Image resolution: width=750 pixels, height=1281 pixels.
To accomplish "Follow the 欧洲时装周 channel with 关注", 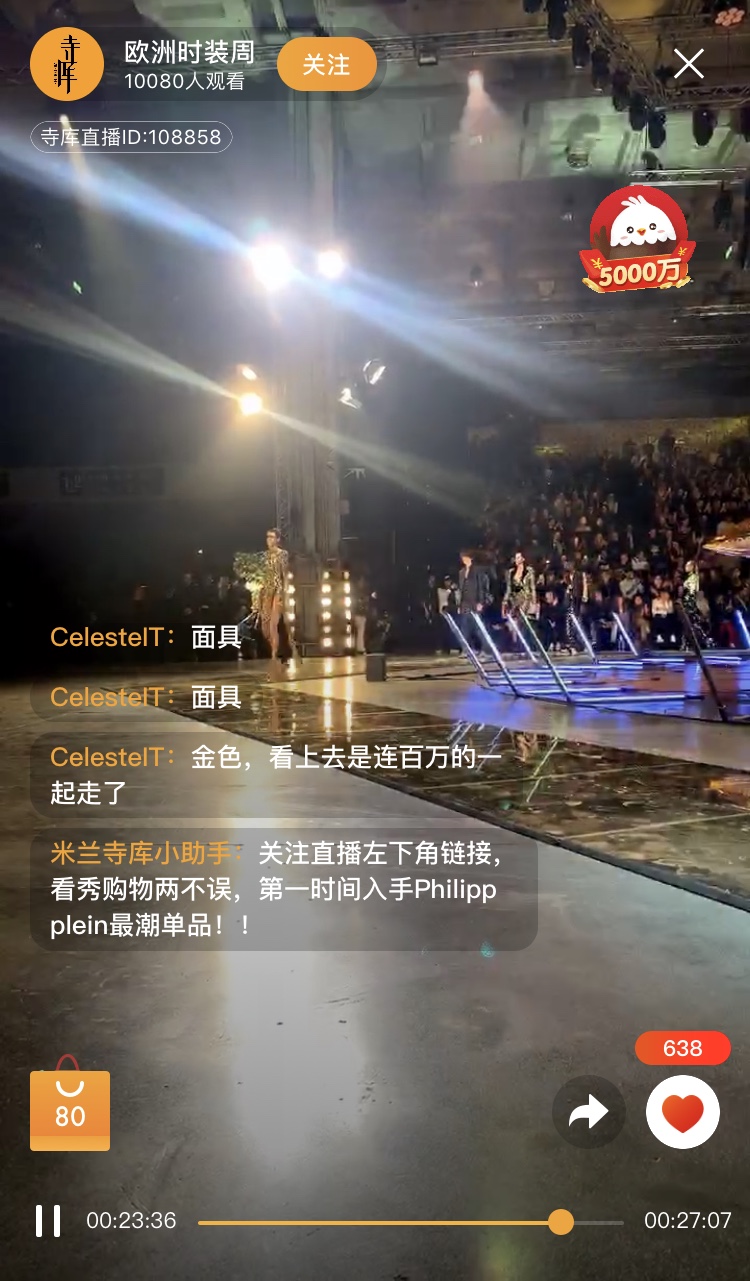I will pos(326,65).
